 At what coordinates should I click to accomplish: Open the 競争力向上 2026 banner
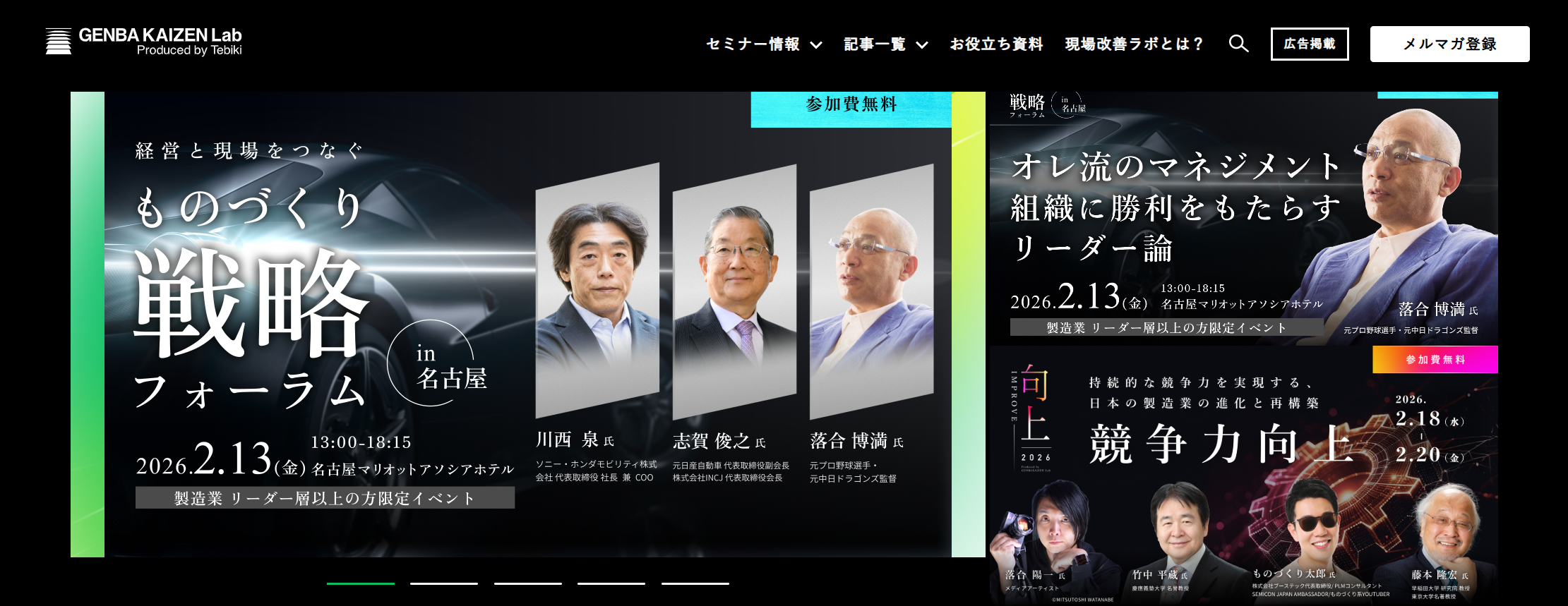tap(1243, 474)
